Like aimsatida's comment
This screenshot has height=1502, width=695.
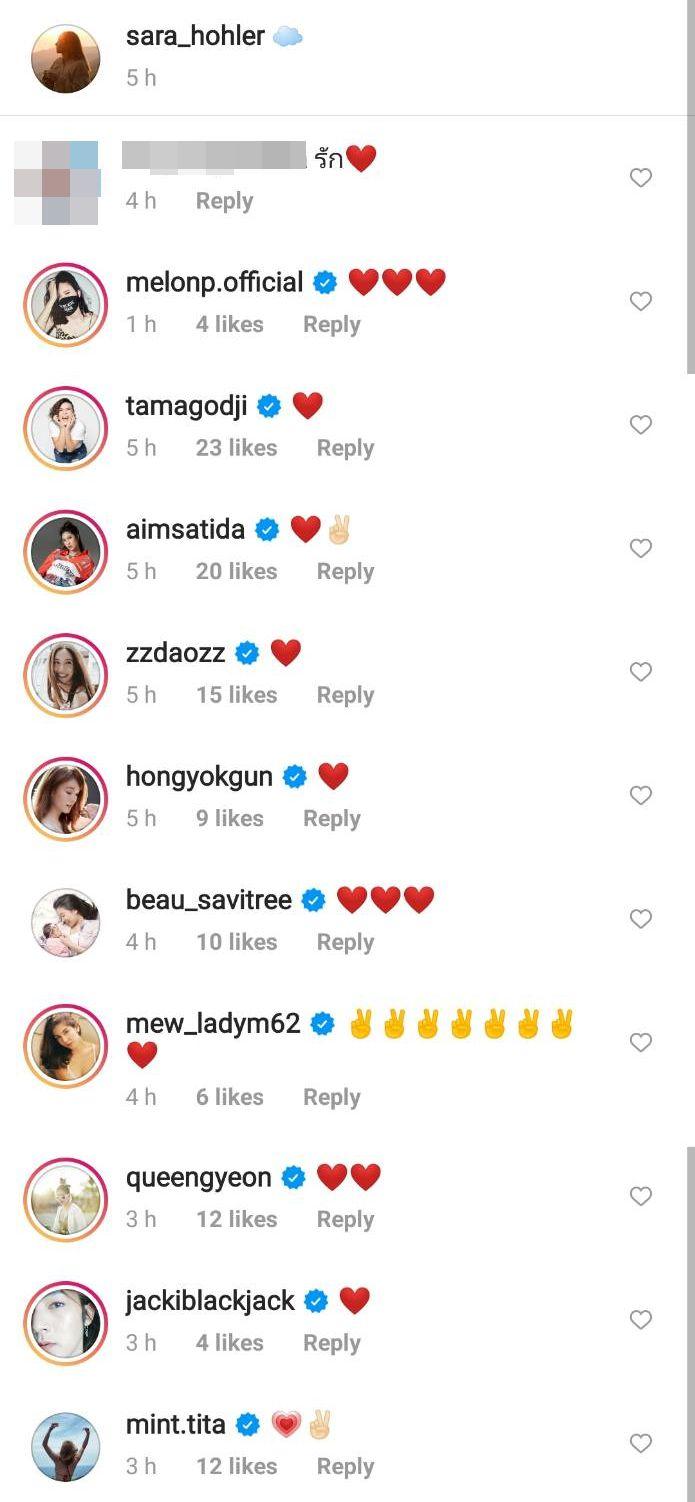640,548
